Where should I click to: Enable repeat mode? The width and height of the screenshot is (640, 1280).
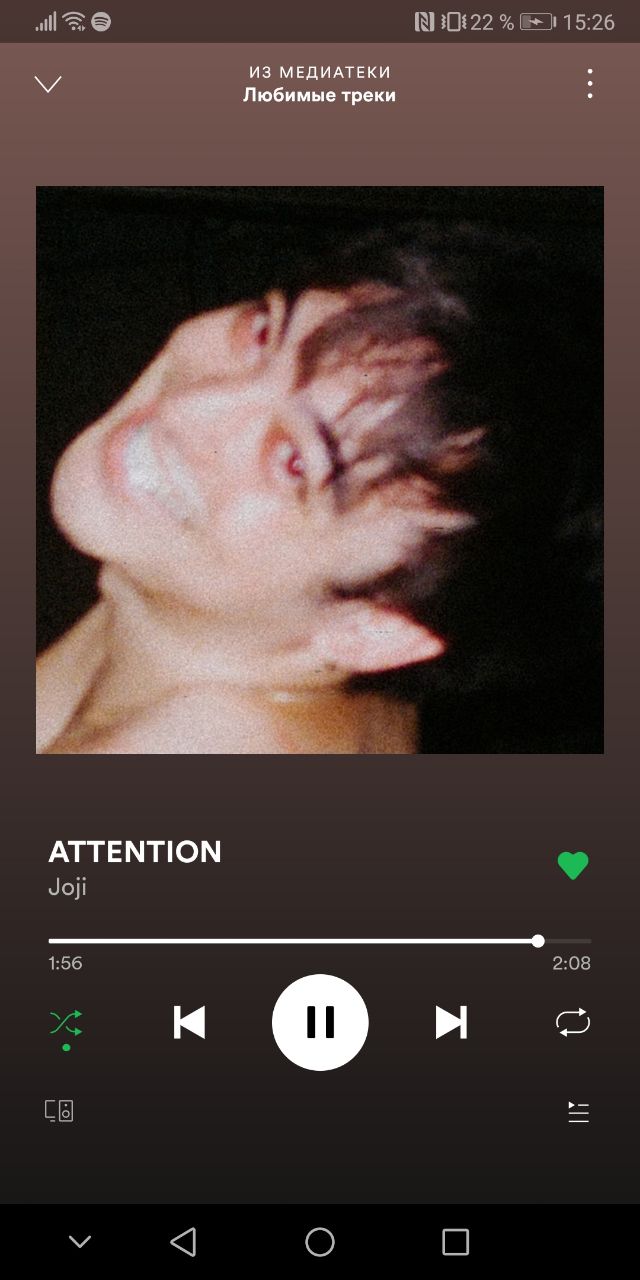click(x=573, y=1022)
